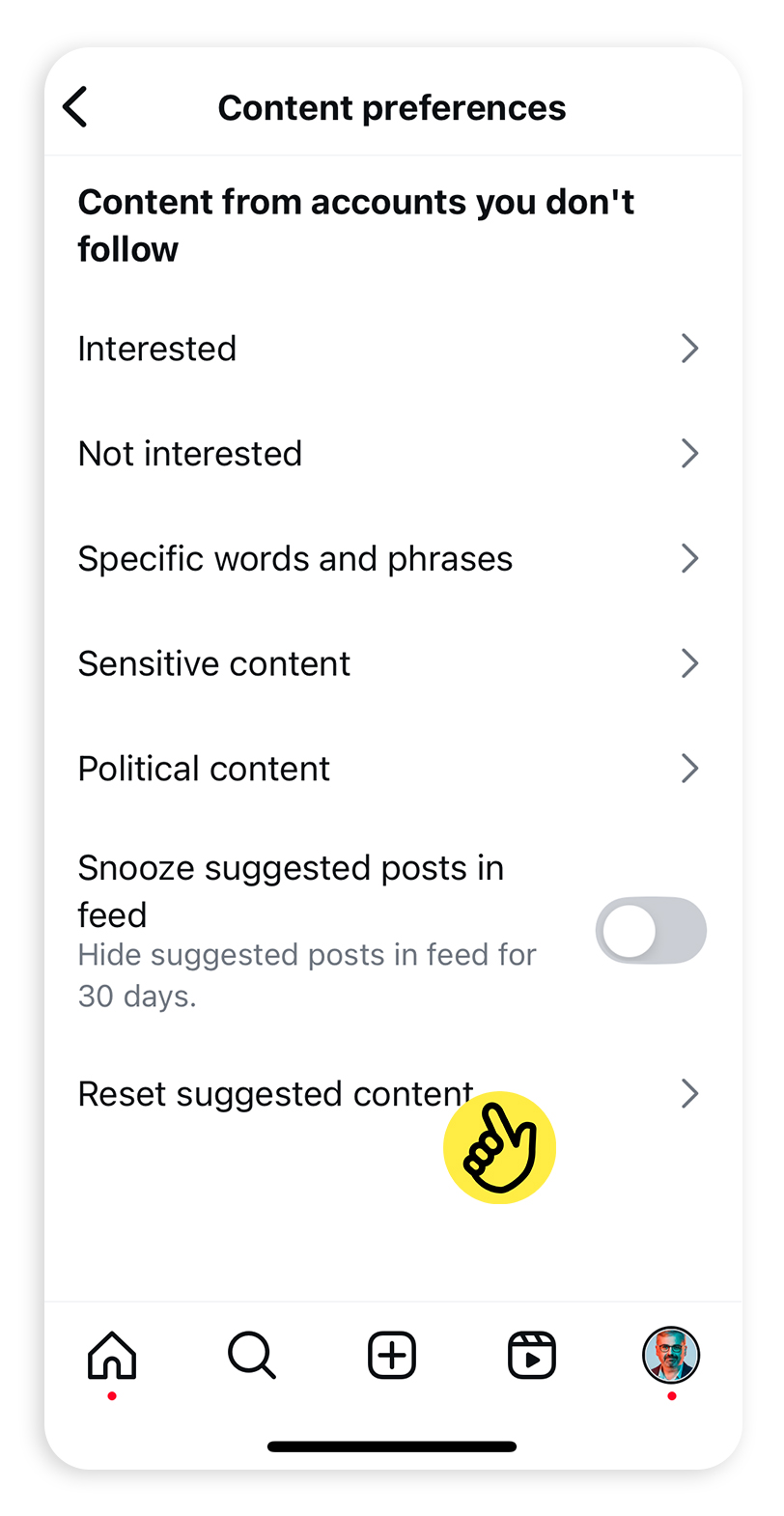Screen dimensions: 784x1516
Task: Tap the Create new post icon
Action: (x=391, y=1356)
